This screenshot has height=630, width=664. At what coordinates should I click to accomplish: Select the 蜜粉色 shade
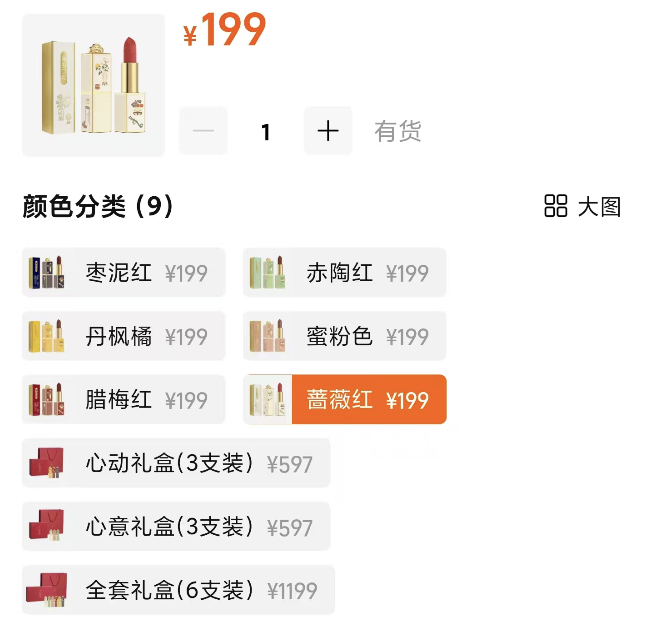click(x=344, y=337)
